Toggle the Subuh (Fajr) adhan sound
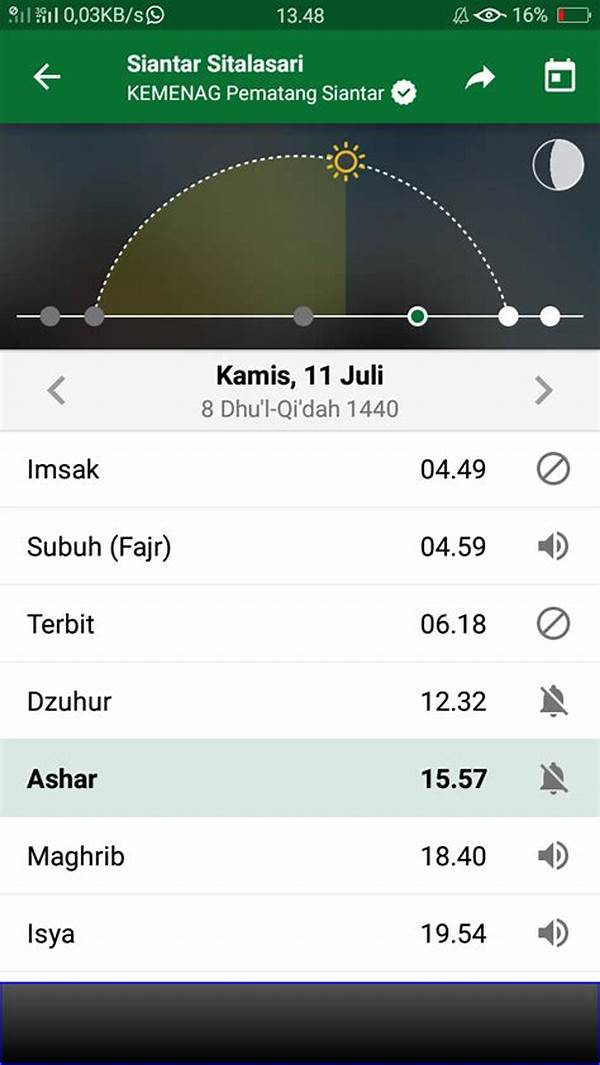This screenshot has height=1065, width=600. [553, 546]
